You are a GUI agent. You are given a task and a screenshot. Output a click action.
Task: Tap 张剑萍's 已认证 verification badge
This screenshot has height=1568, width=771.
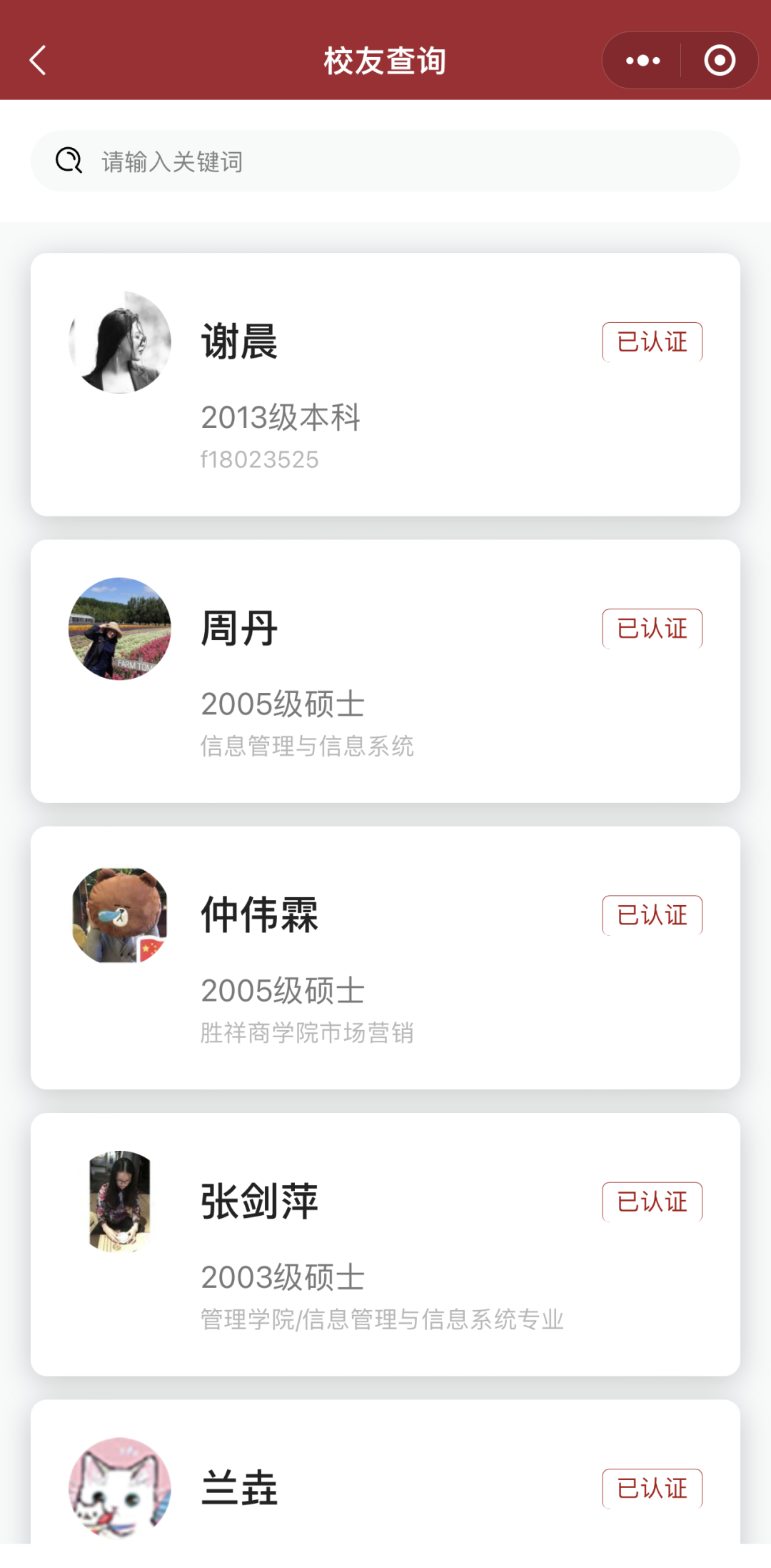pyautogui.click(x=652, y=1201)
